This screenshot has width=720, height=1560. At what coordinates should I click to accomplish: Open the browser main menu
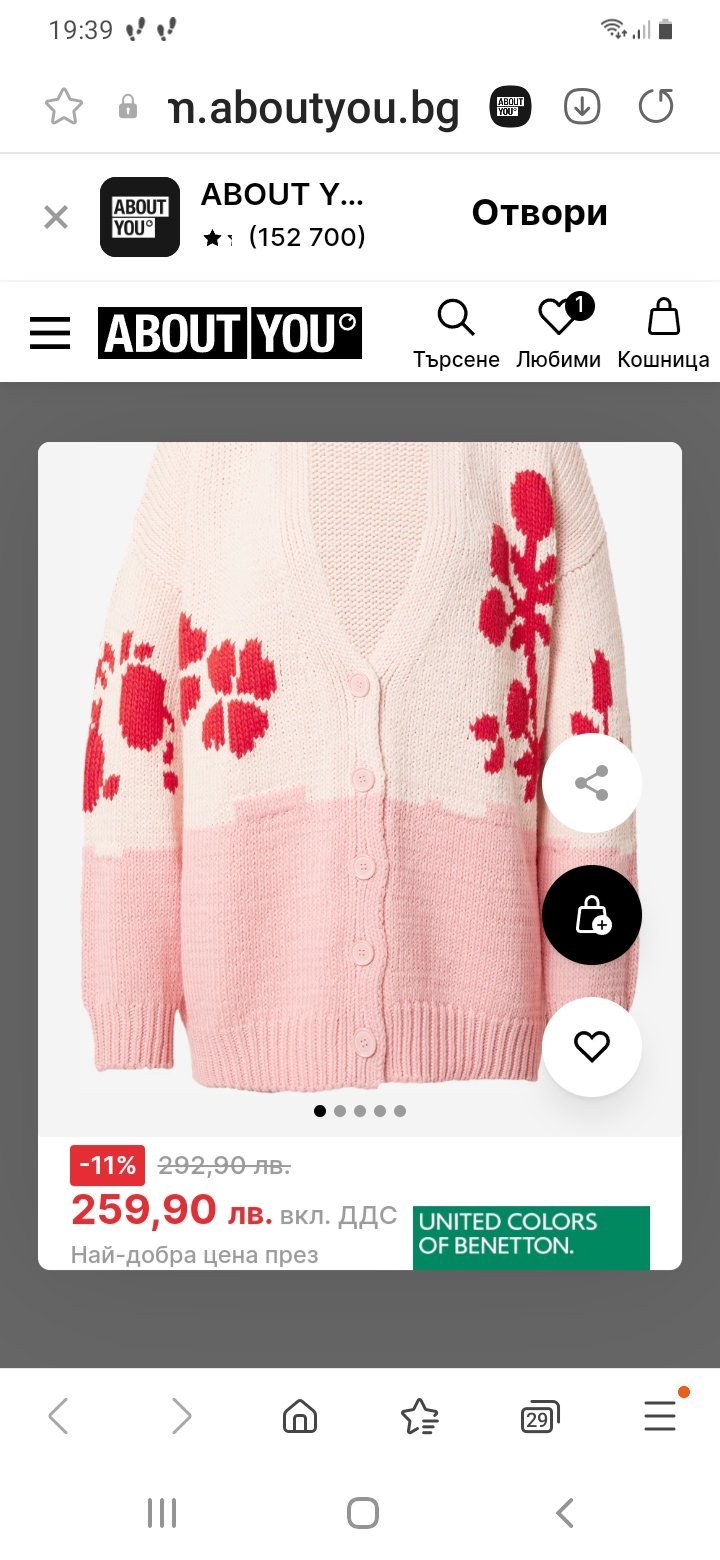pyautogui.click(x=660, y=1416)
